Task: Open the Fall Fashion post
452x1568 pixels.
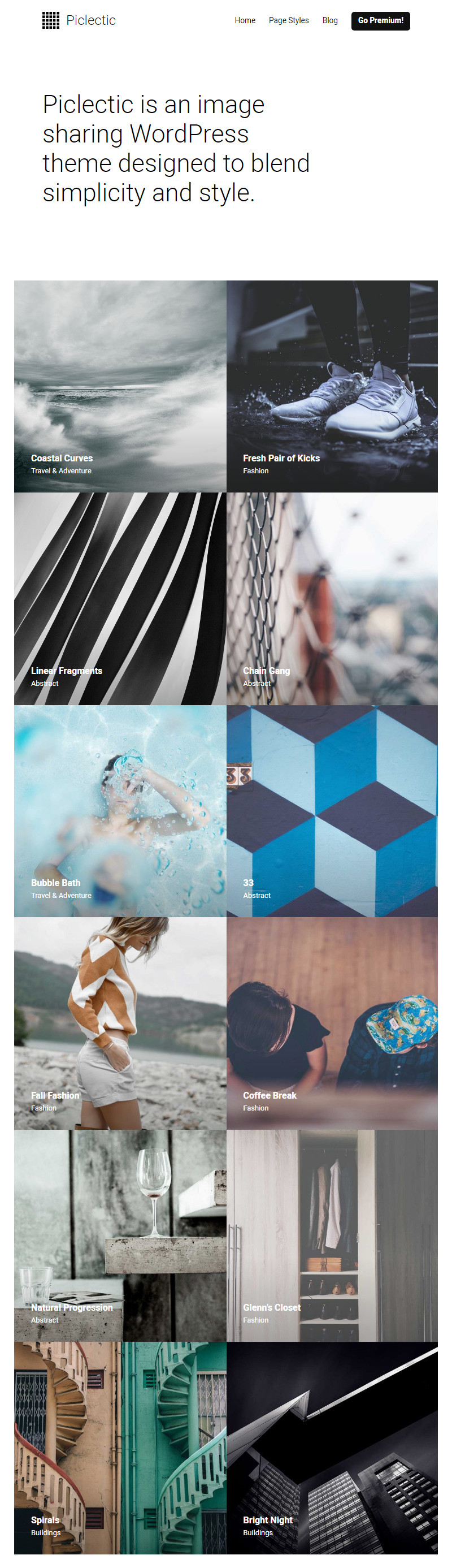Action: point(120,1023)
